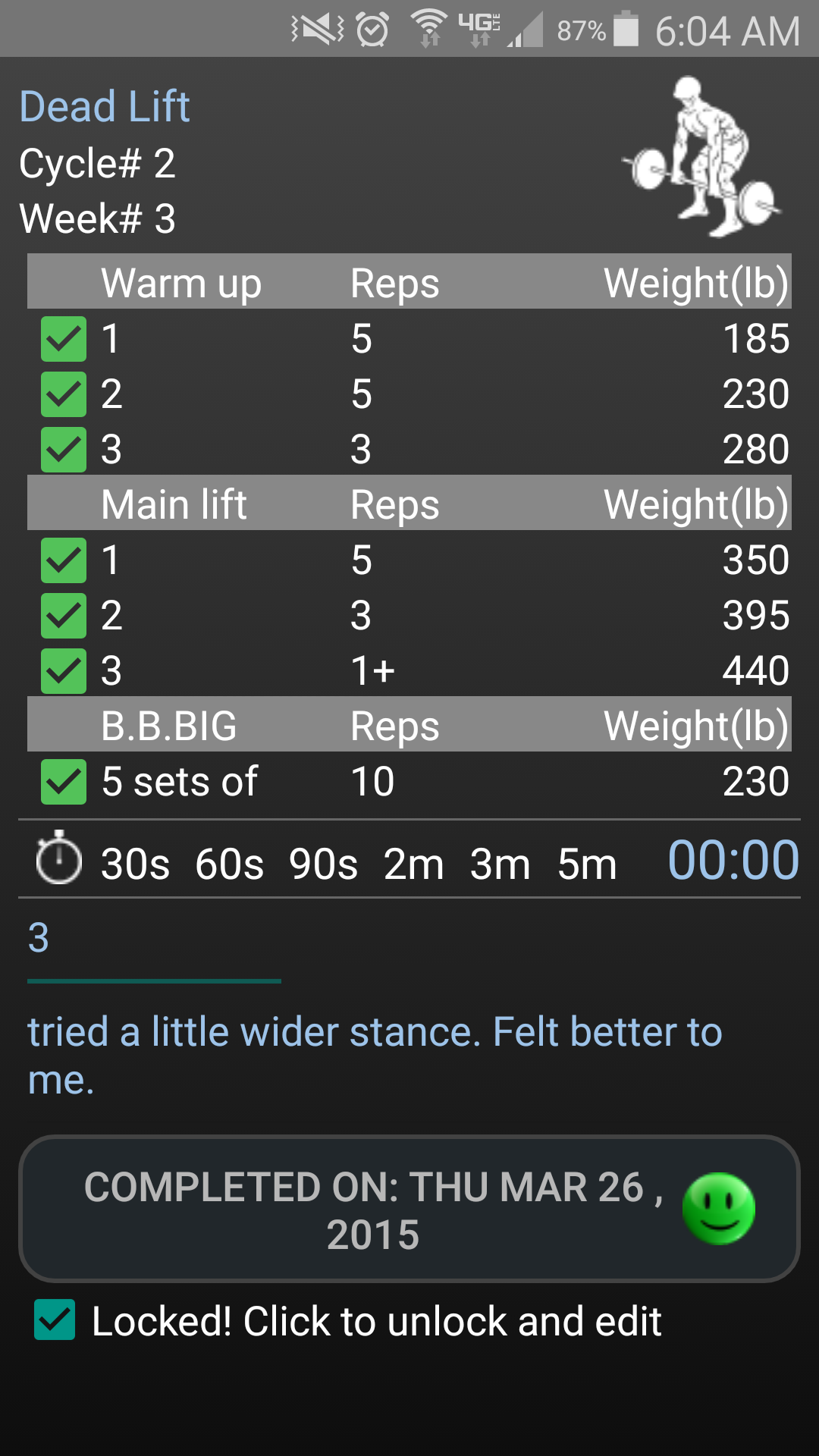The image size is (819, 1456).
Task: Unlock the workout with the Locked checkbox
Action: (x=55, y=1320)
